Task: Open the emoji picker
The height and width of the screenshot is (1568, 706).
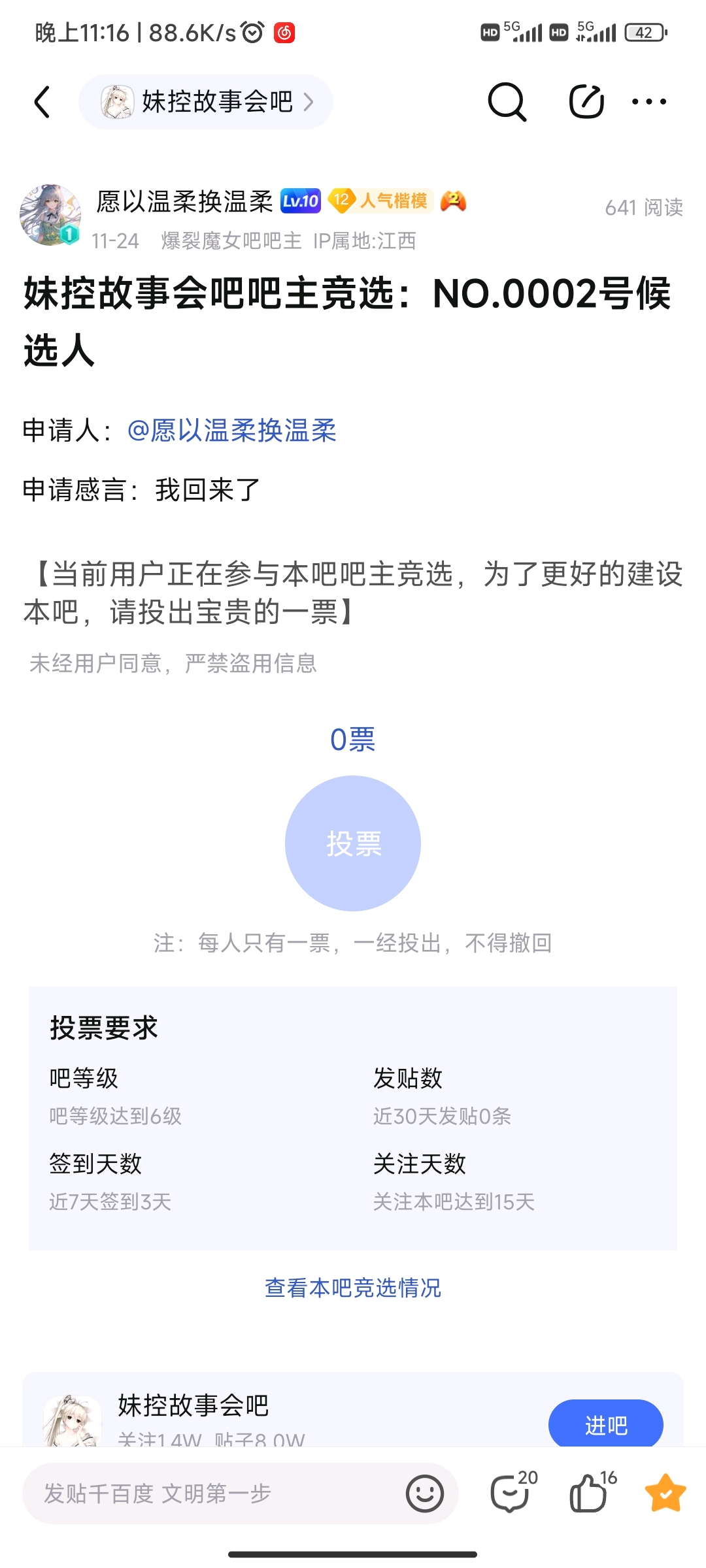Action: (x=425, y=1494)
